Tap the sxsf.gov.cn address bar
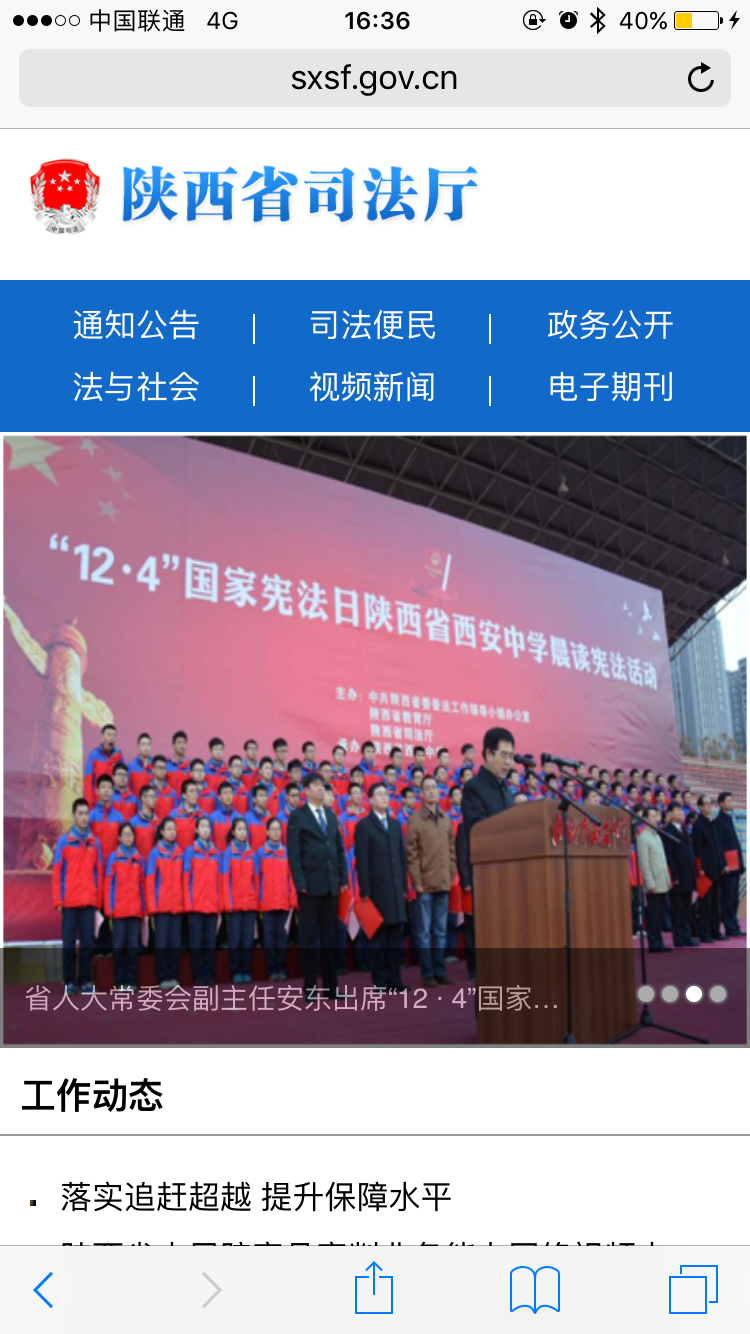 [x=374, y=78]
